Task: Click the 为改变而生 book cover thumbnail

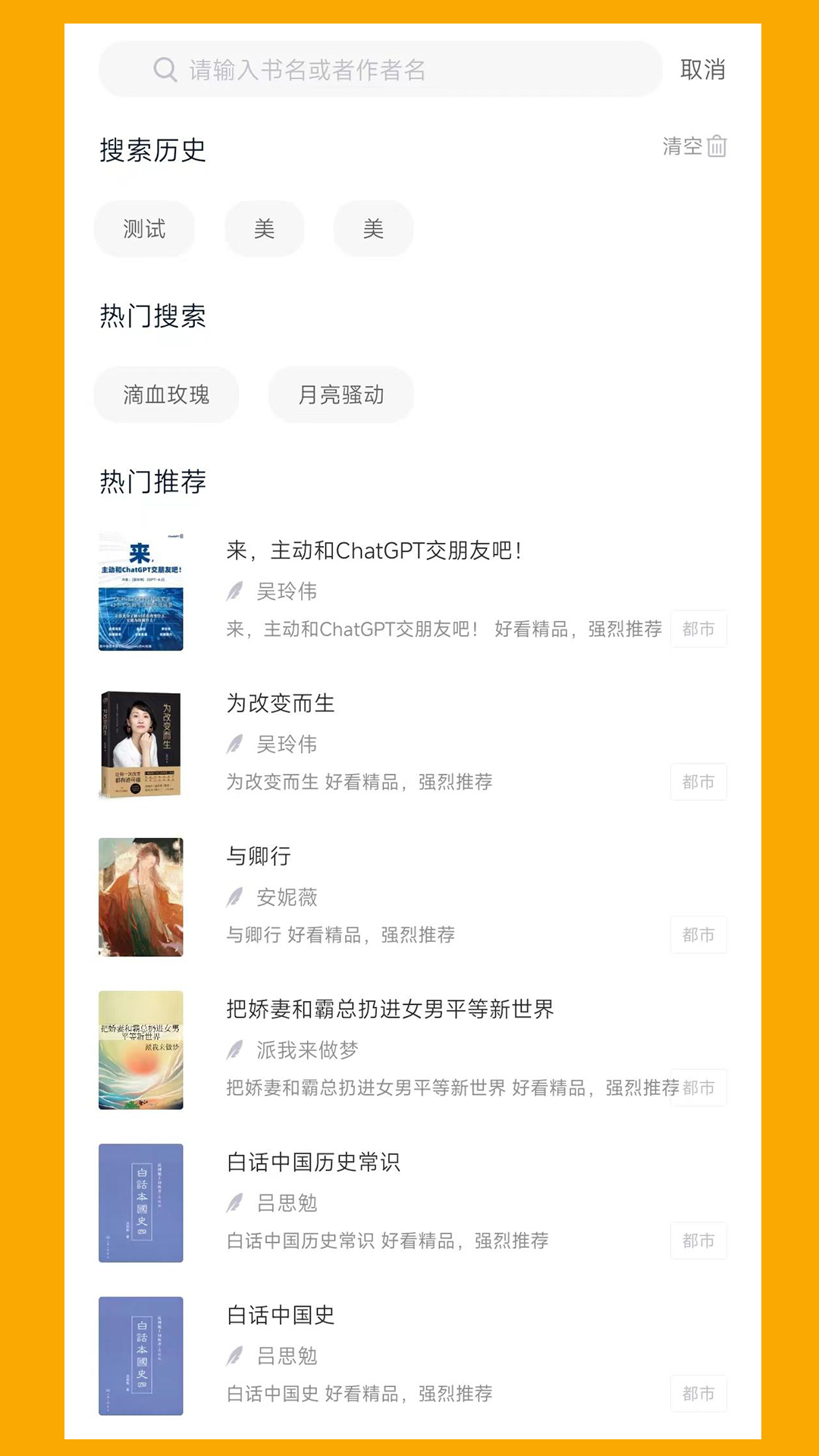Action: point(141,745)
